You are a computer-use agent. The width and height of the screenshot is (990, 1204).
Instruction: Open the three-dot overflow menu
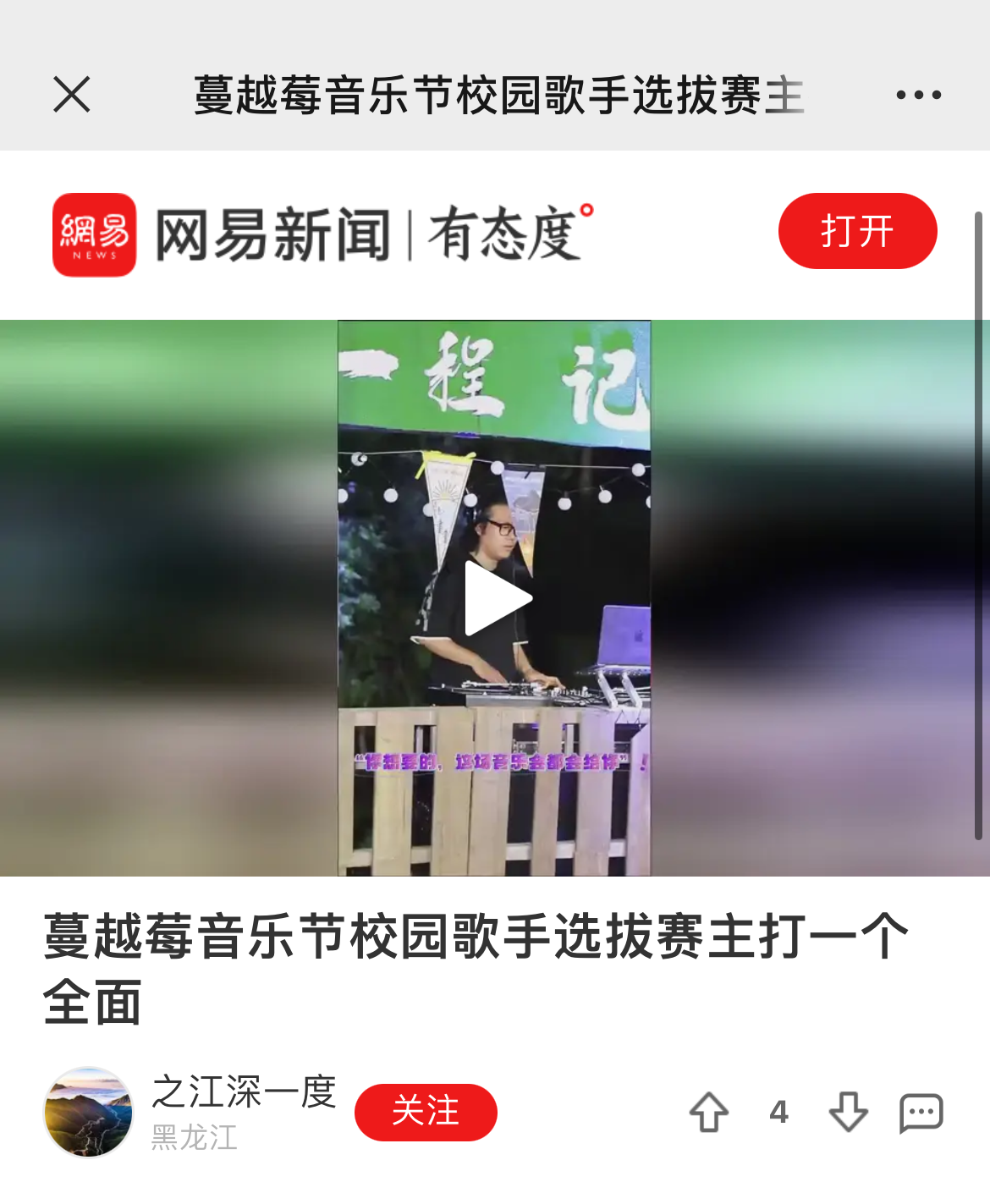click(x=918, y=95)
